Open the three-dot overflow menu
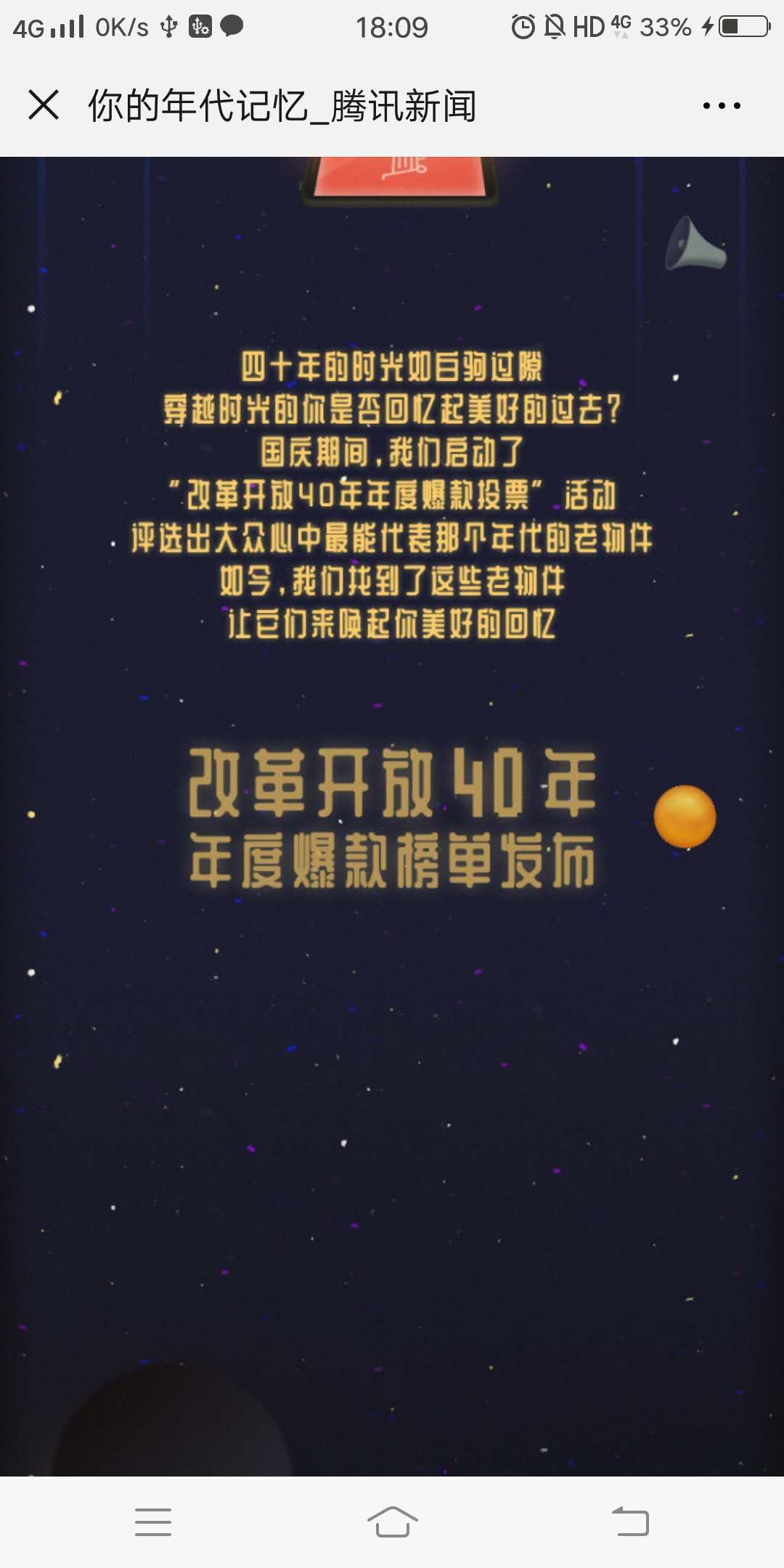Viewport: 784px width, 1568px height. coord(722,106)
